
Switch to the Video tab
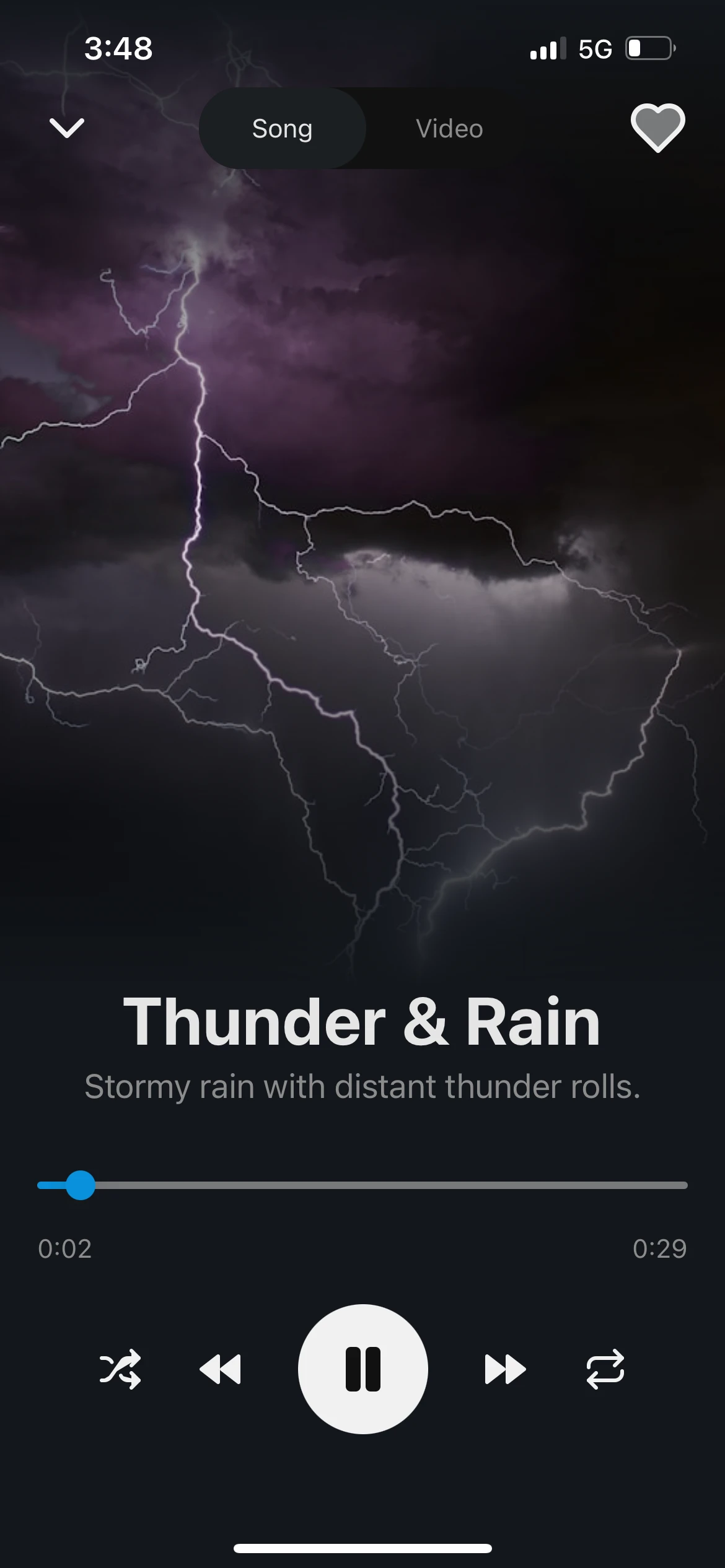449,129
